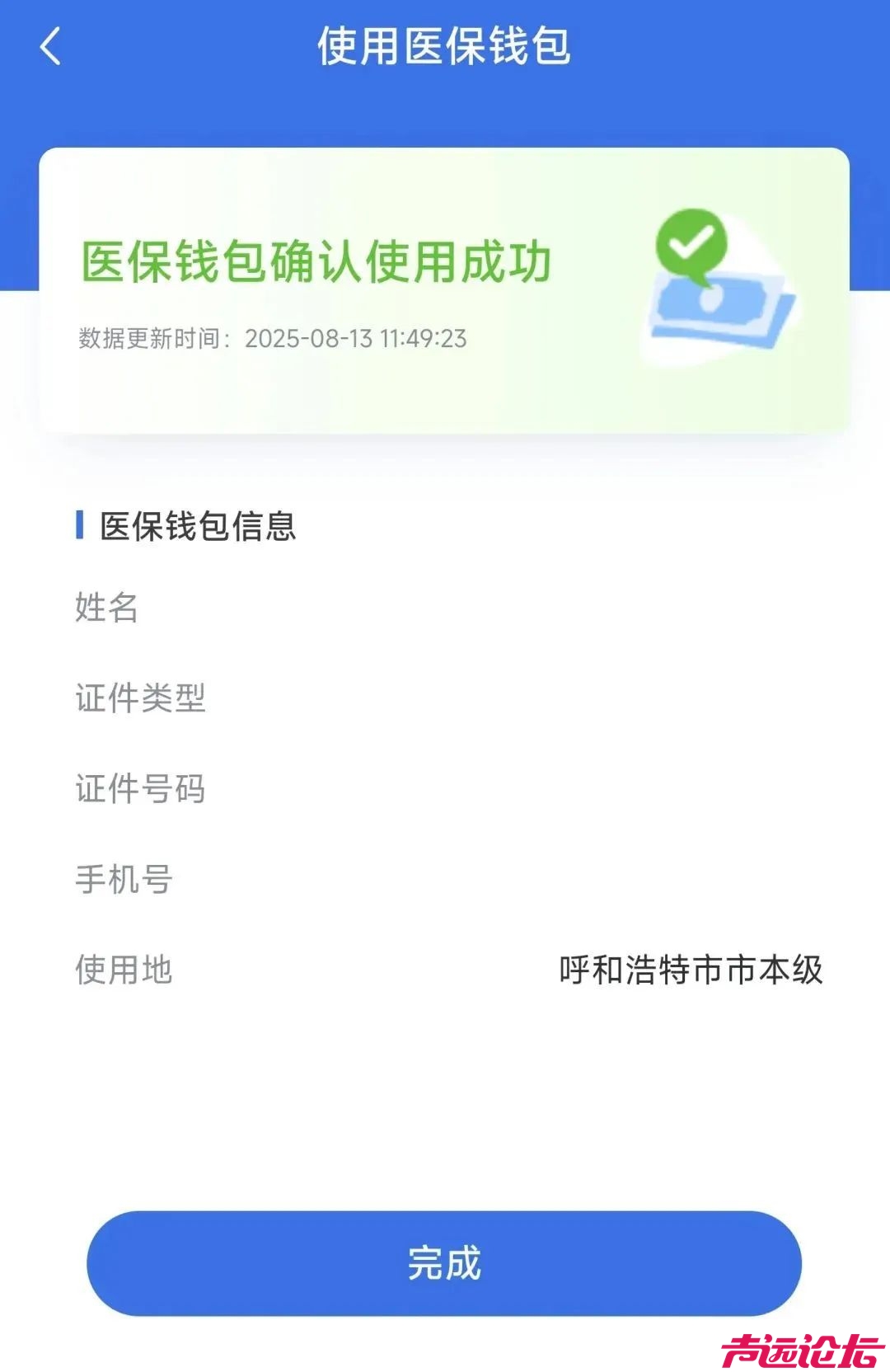Tap the 数据更新时间 label
Image resolution: width=890 pixels, height=1372 pixels.
pos(153,336)
